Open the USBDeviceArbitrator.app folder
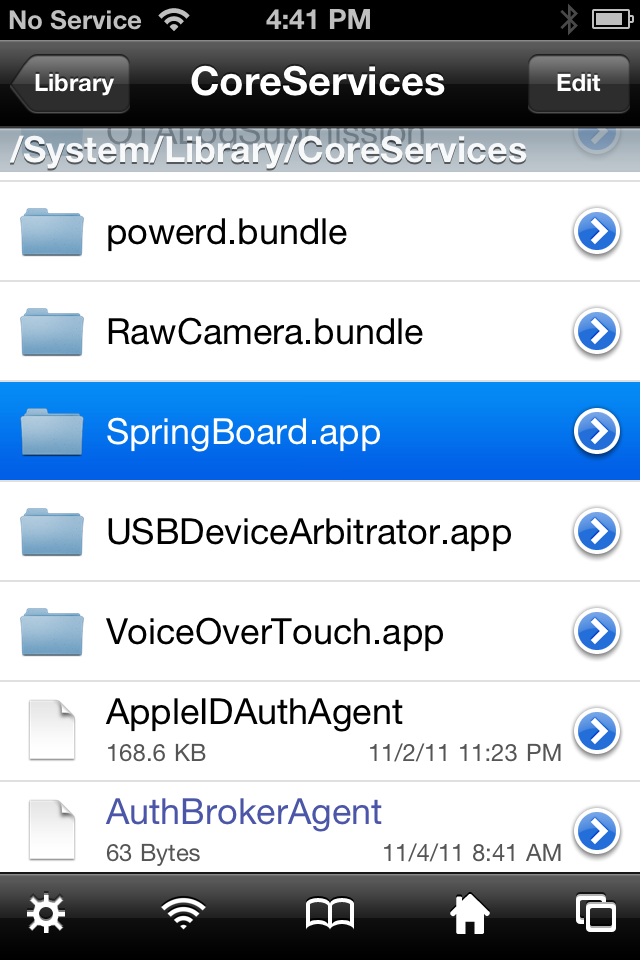Viewport: 640px width, 960px height. click(x=308, y=532)
